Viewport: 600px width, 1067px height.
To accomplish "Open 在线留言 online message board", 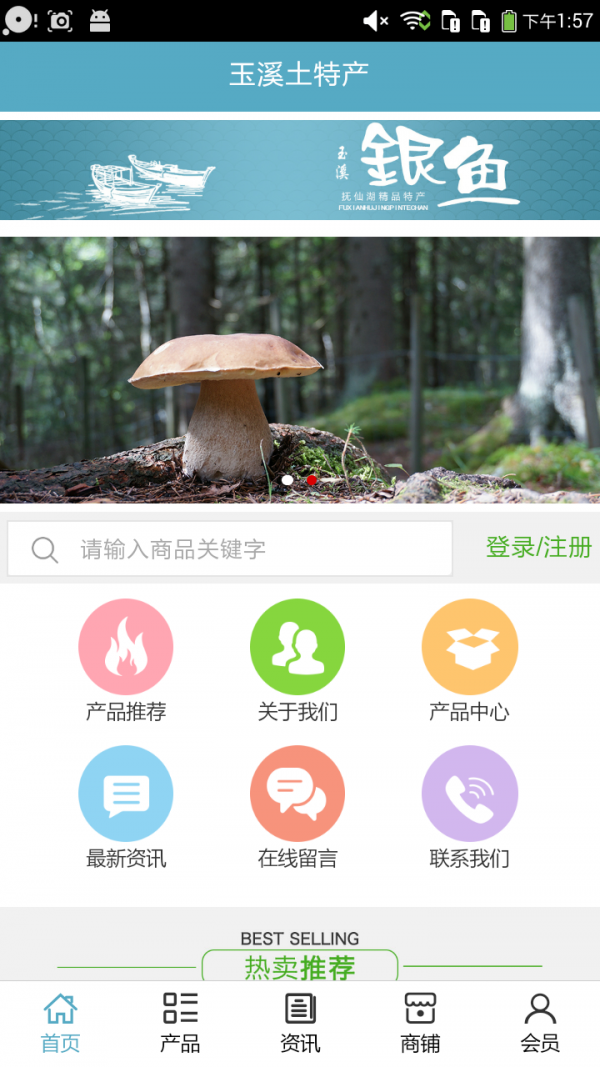I will [298, 794].
